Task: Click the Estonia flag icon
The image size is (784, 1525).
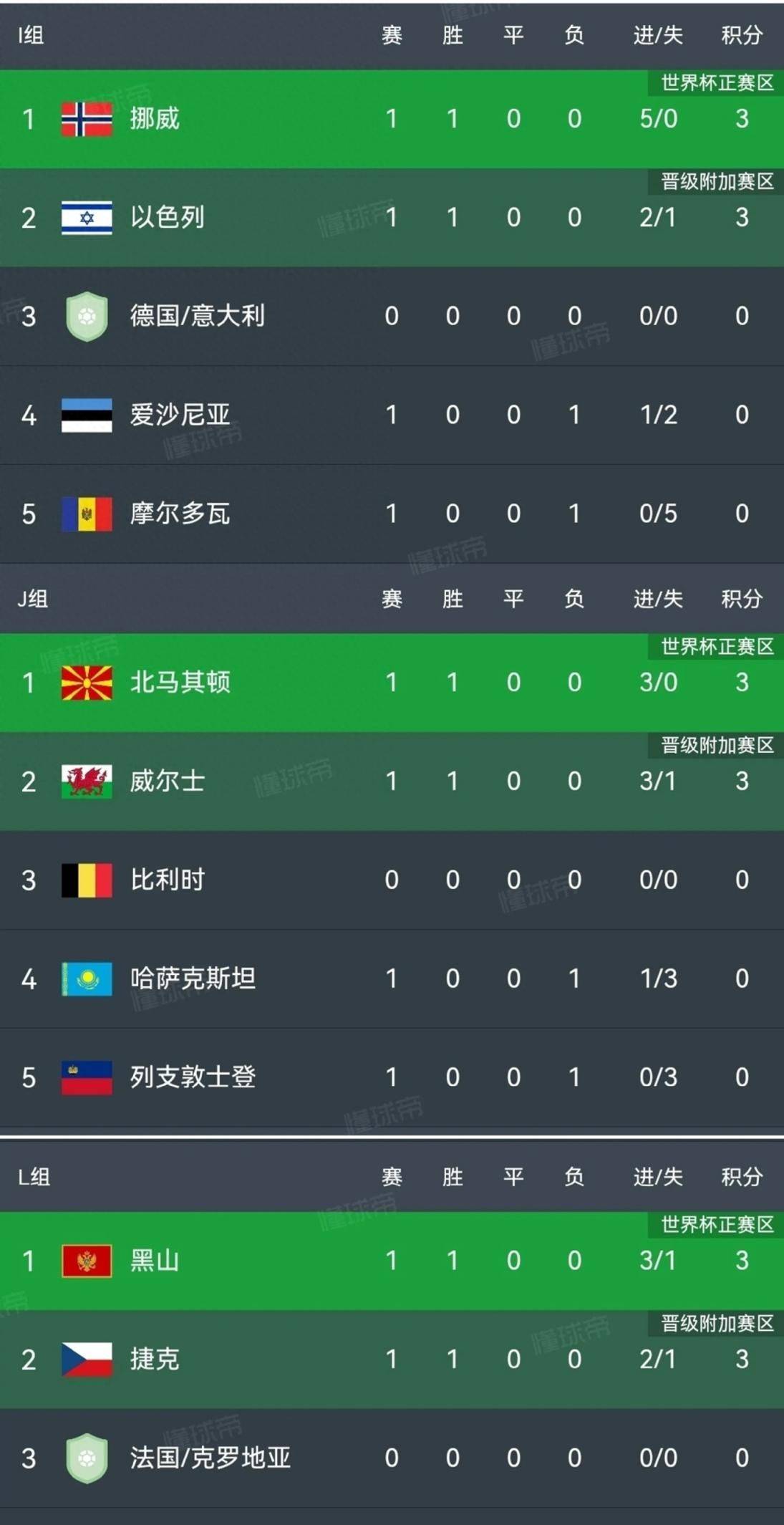Action: pyautogui.click(x=86, y=414)
